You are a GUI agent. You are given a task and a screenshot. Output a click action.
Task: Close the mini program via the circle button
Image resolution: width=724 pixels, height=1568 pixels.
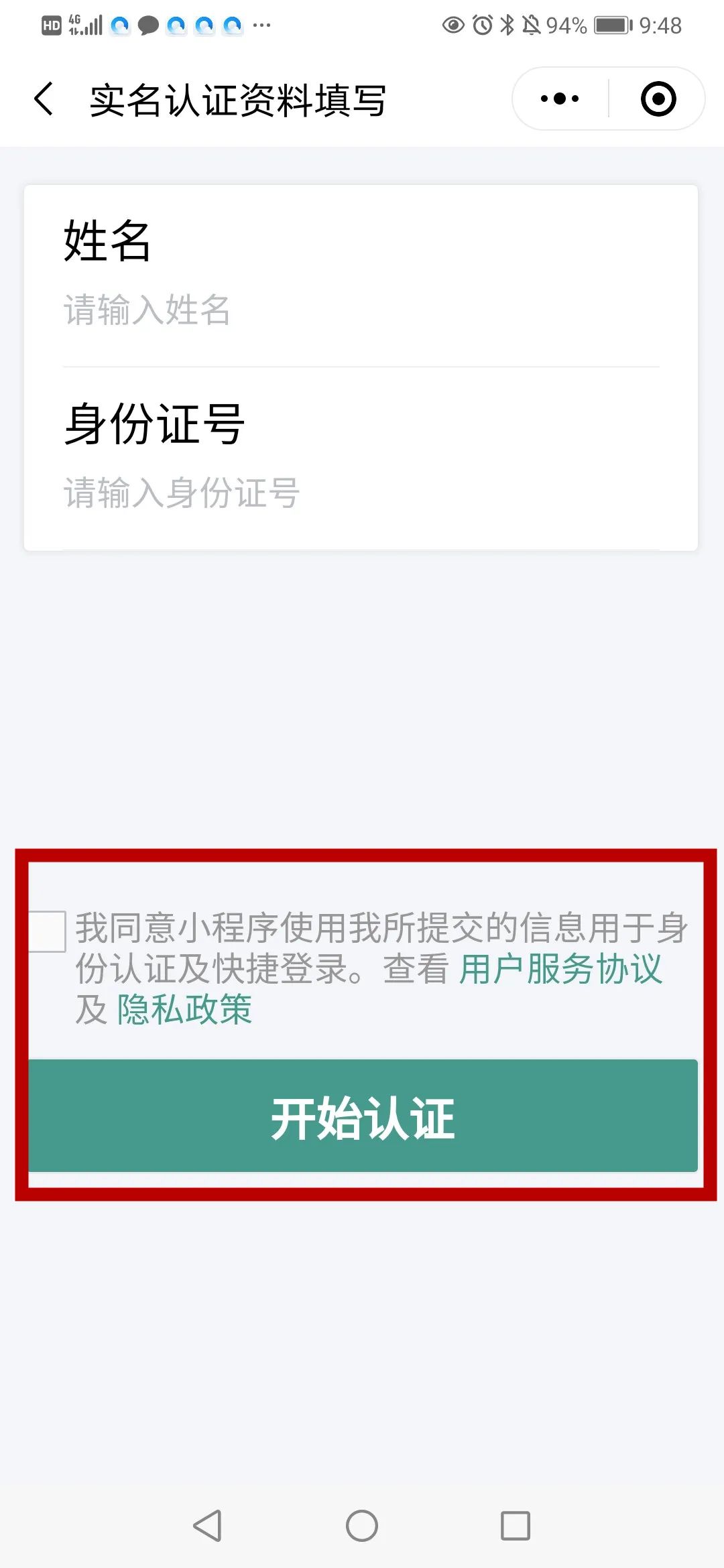point(658,99)
